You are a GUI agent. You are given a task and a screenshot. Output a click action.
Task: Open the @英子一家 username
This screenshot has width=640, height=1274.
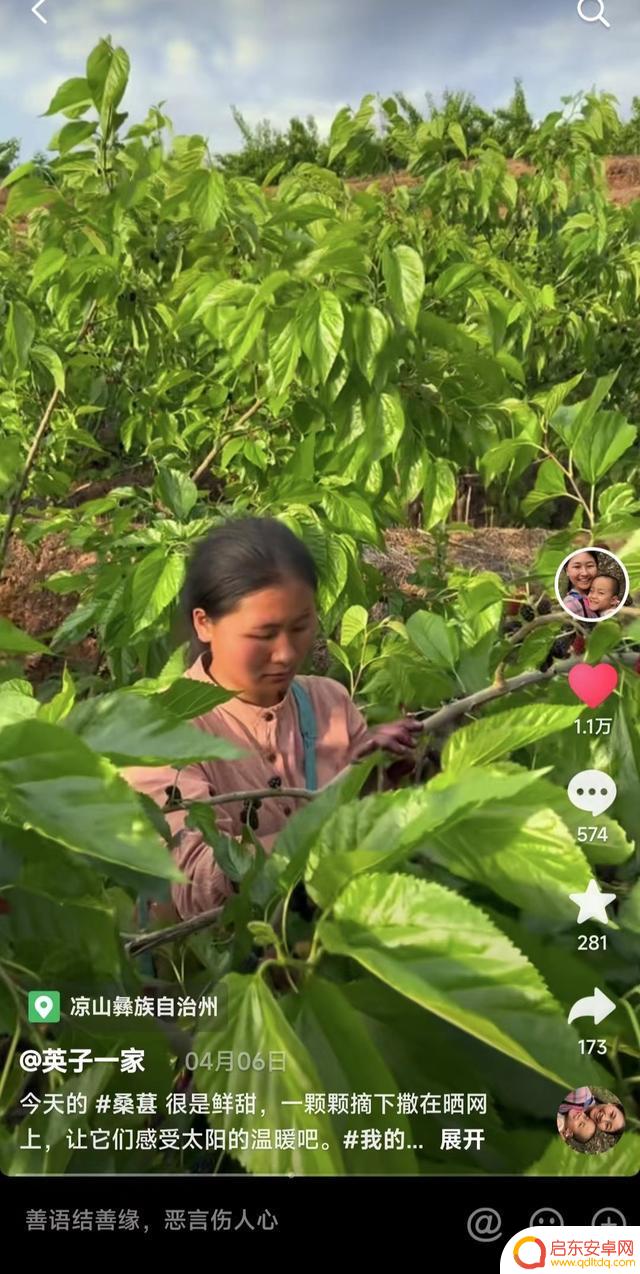click(x=83, y=1061)
